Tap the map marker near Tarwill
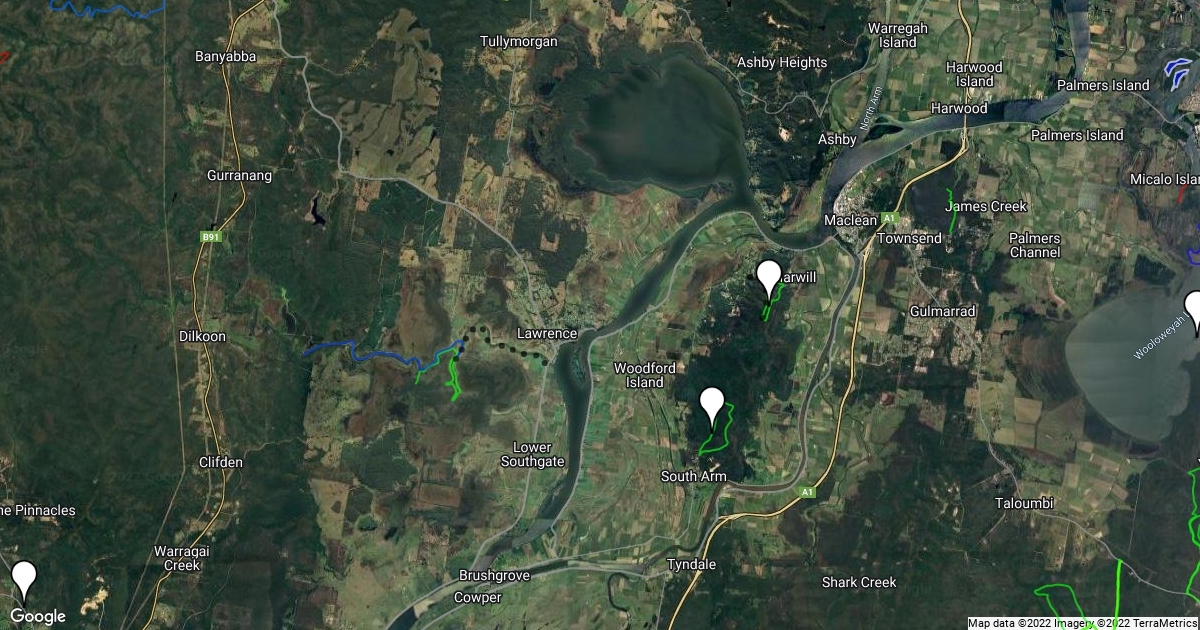The width and height of the screenshot is (1200, 630). (x=769, y=277)
